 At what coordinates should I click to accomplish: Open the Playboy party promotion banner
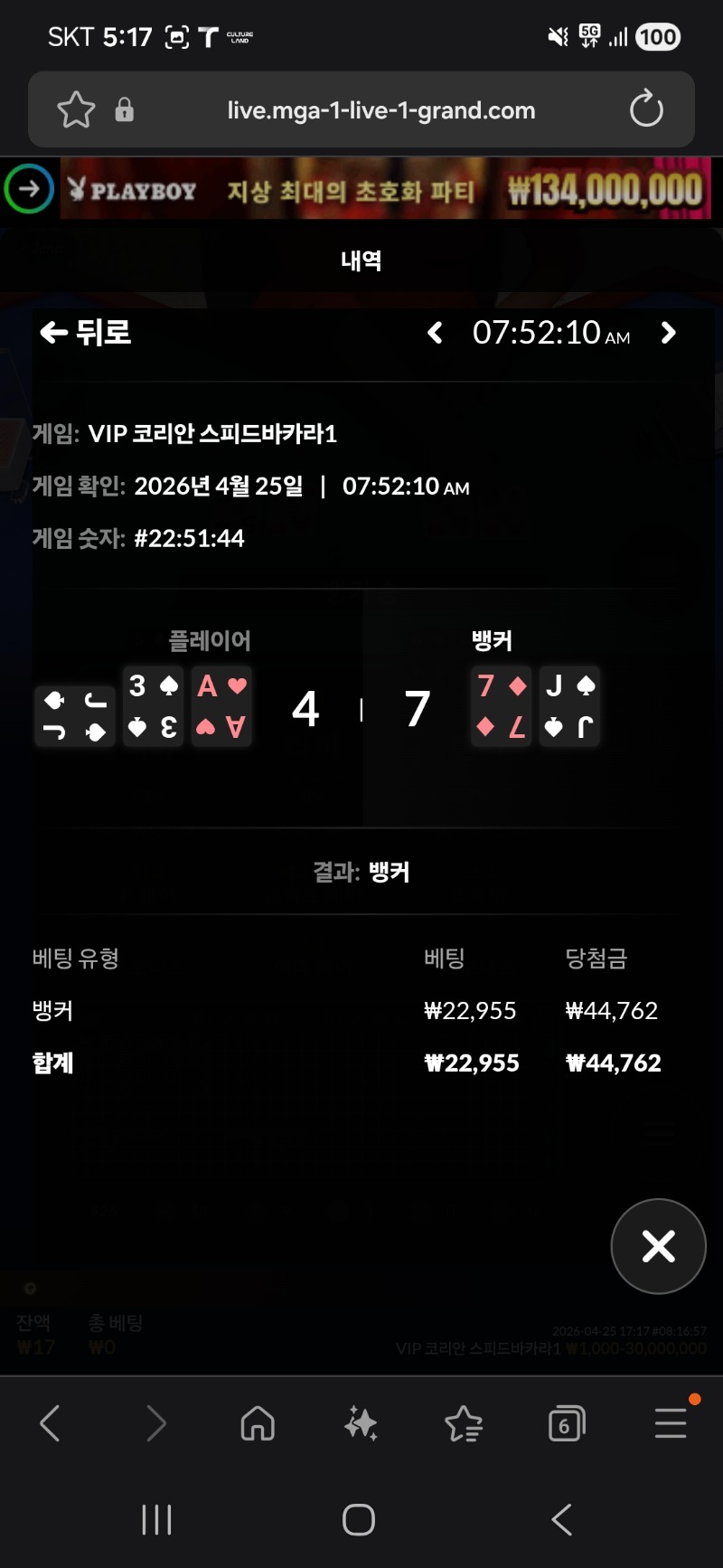(x=385, y=189)
